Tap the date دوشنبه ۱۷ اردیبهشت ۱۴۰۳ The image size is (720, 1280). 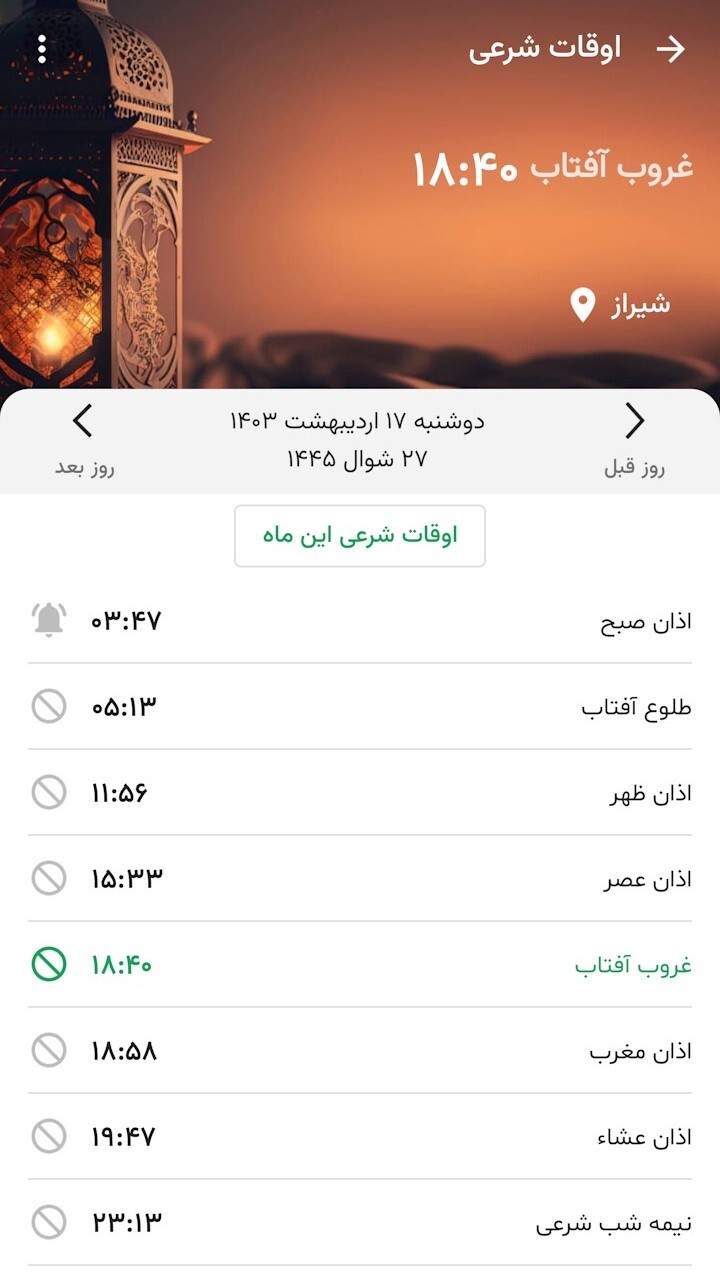(x=360, y=421)
